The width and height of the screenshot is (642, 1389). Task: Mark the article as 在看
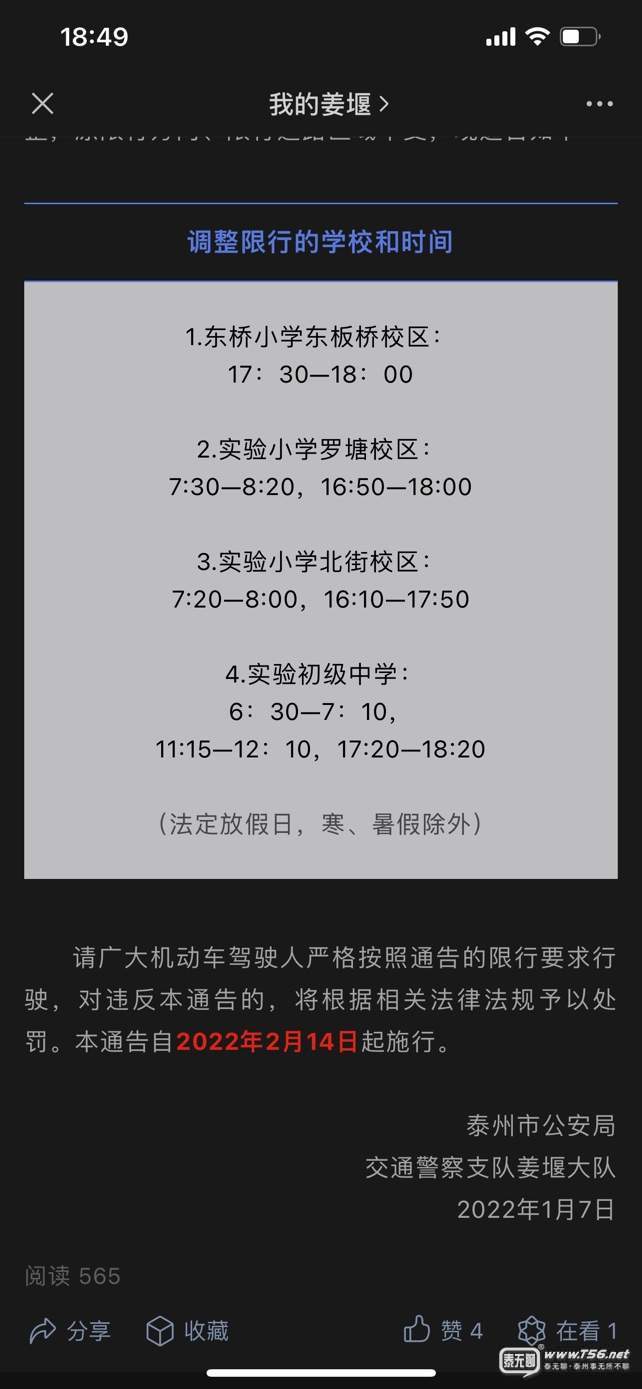pos(567,1330)
